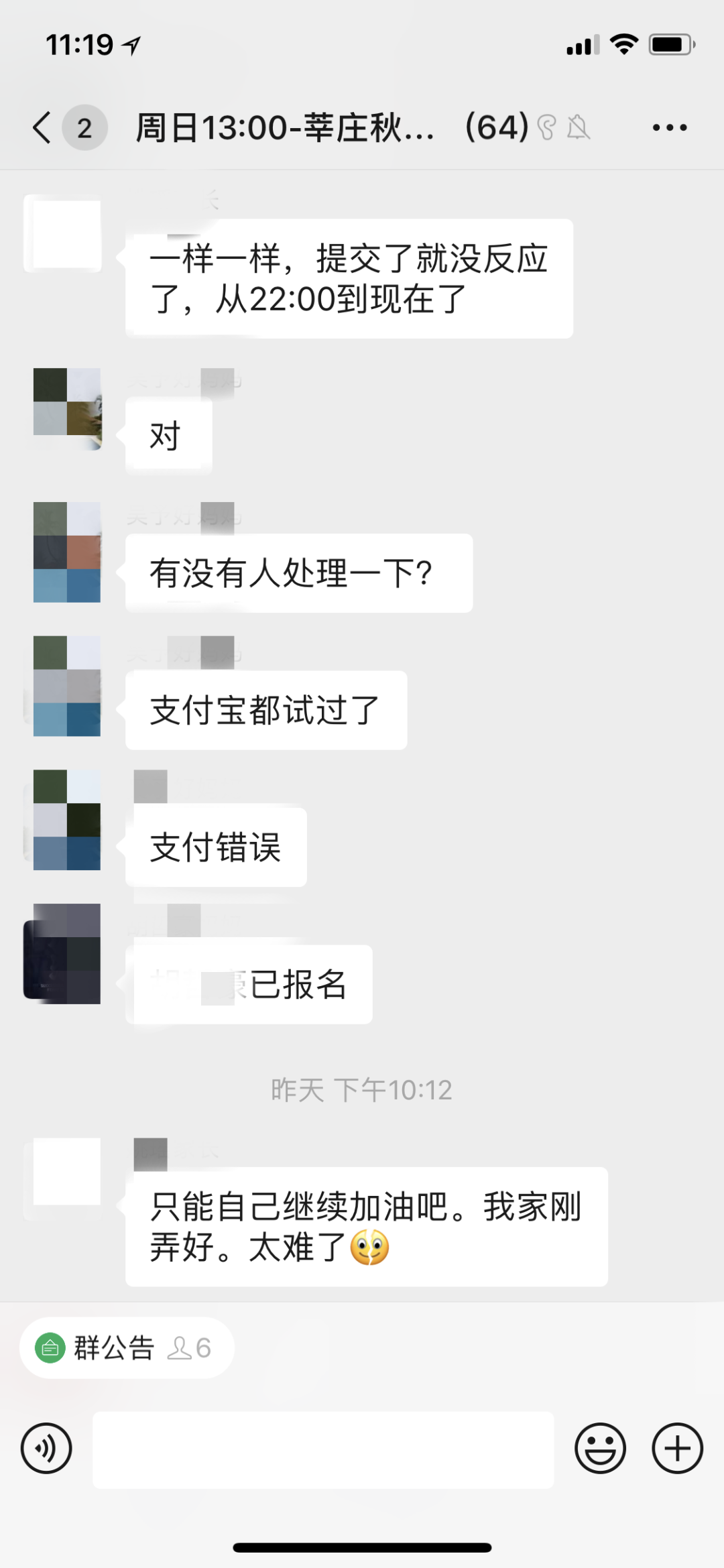Open avatar of sender of 支付错误
Screen dimensions: 724x1568
coord(66,820)
